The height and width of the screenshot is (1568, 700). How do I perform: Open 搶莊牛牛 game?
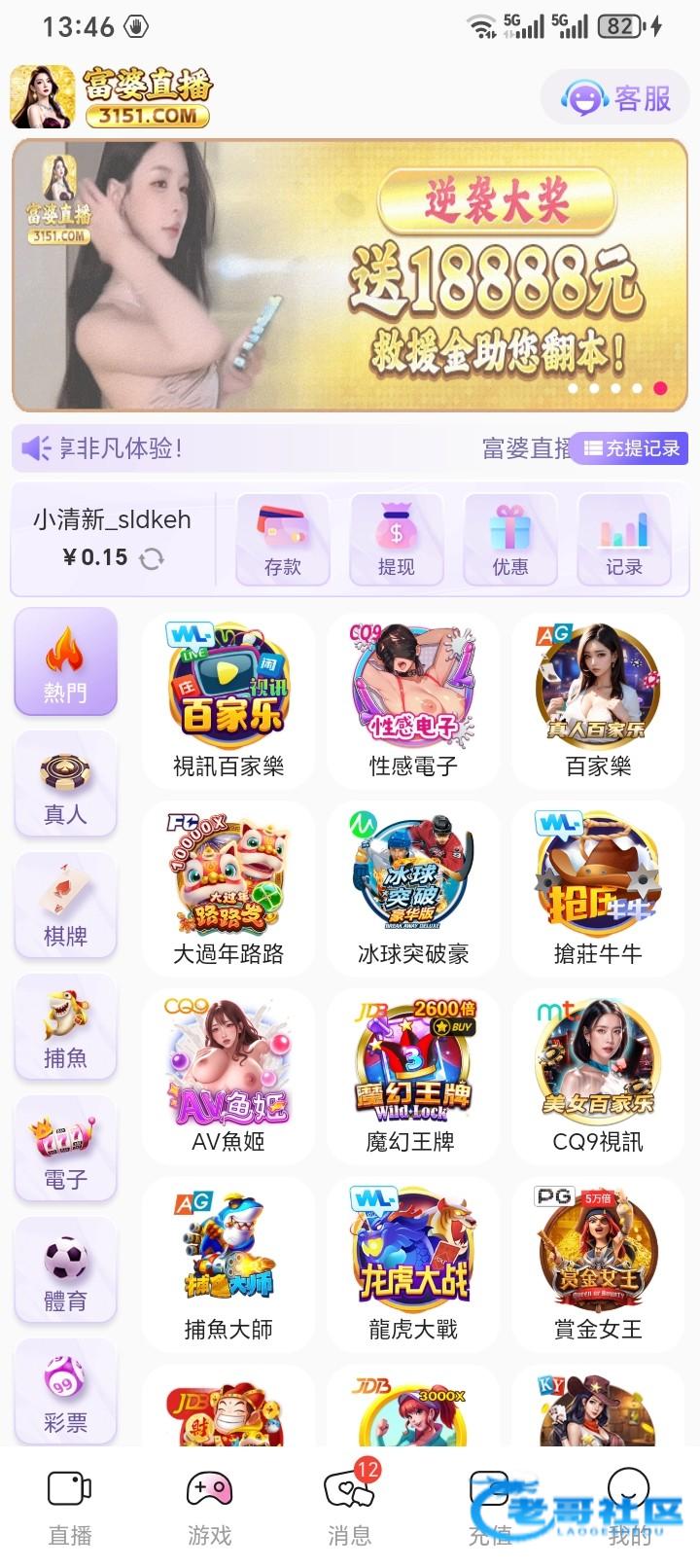[598, 888]
